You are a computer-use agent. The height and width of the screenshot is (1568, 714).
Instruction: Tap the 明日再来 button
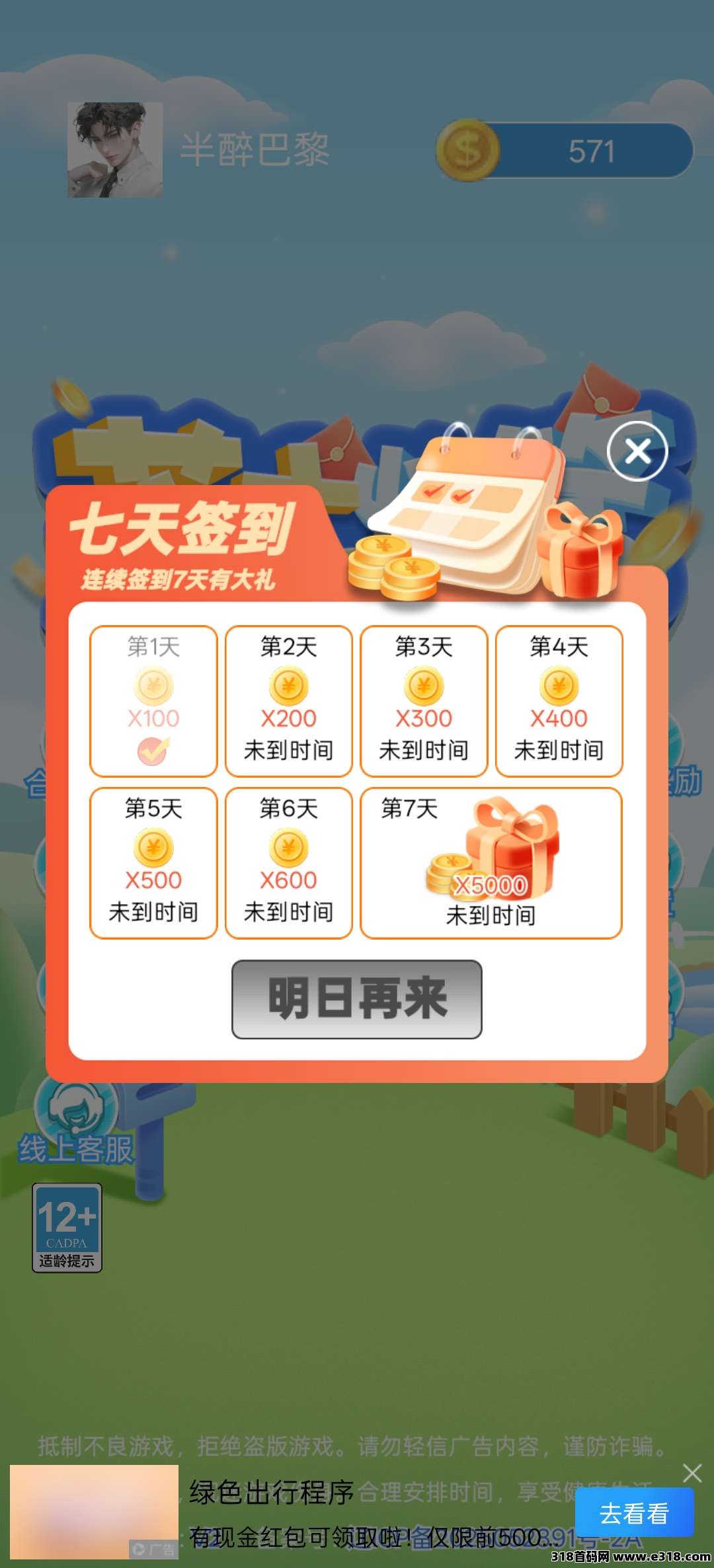(357, 998)
